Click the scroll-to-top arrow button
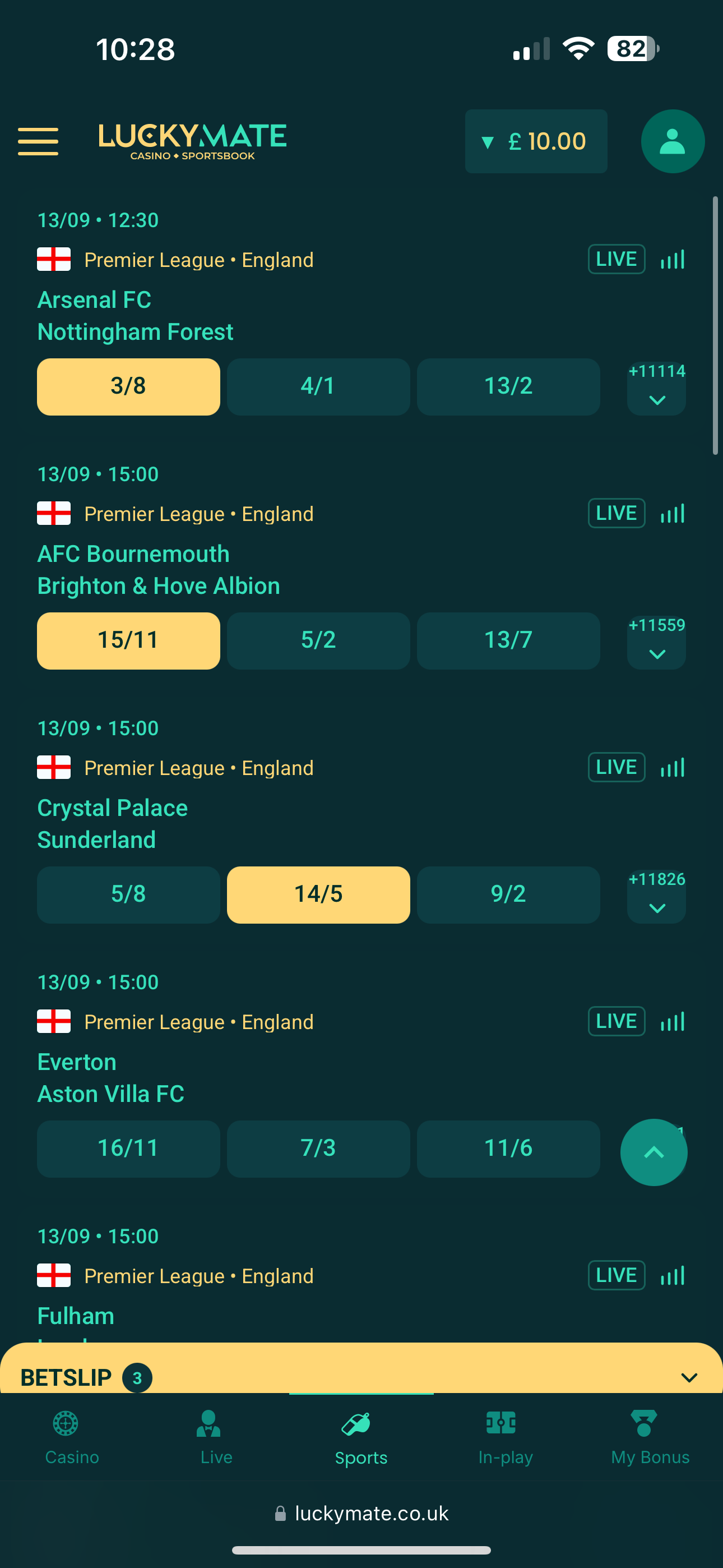The image size is (723, 1568). (x=654, y=1152)
